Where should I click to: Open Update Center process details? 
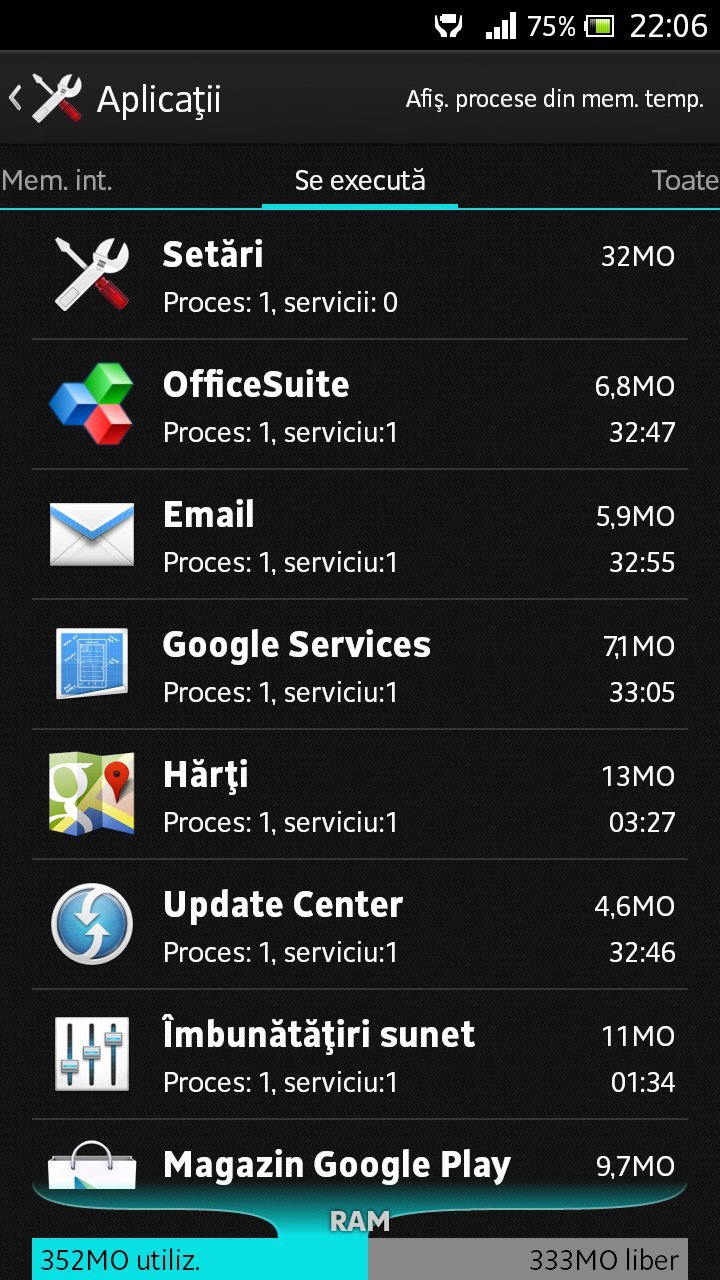point(360,925)
